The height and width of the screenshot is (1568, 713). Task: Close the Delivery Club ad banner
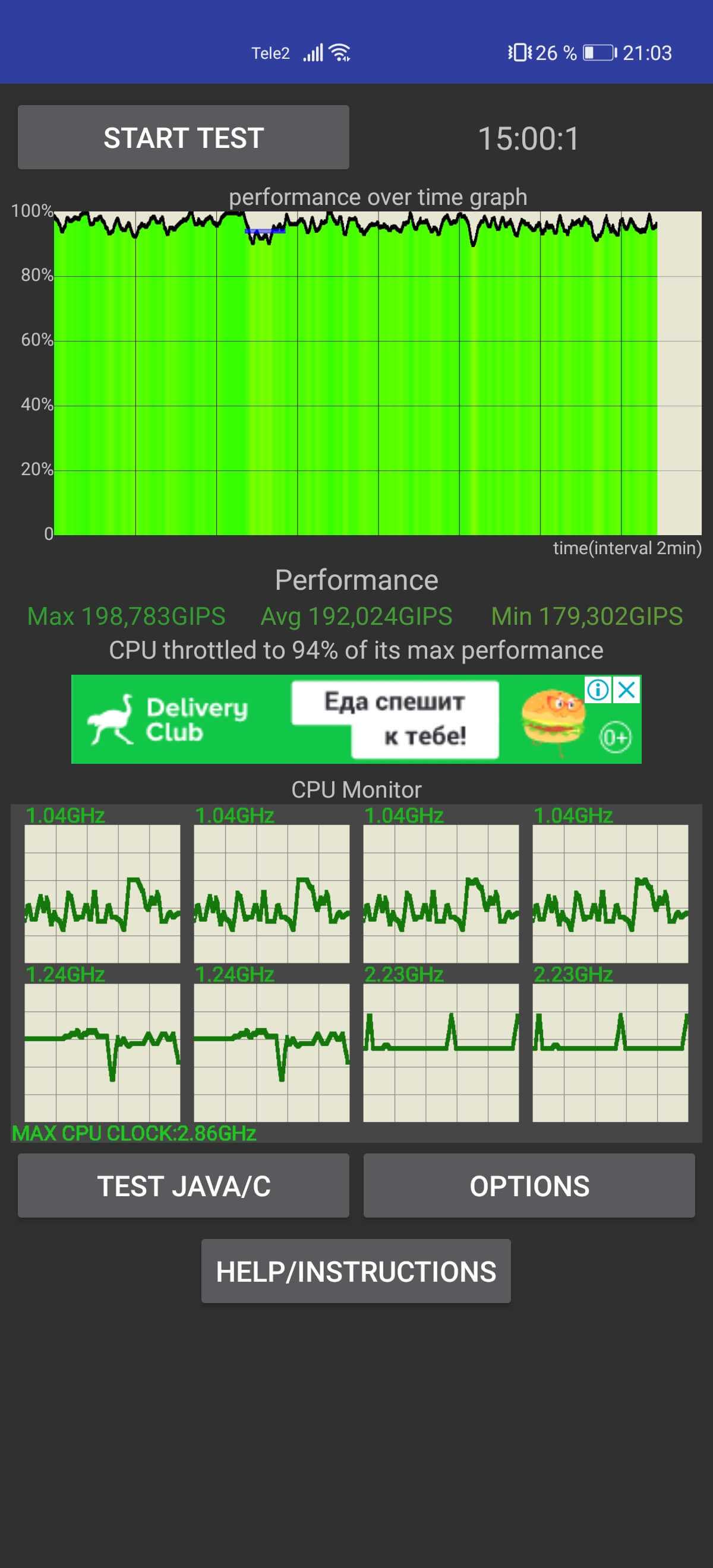[626, 690]
